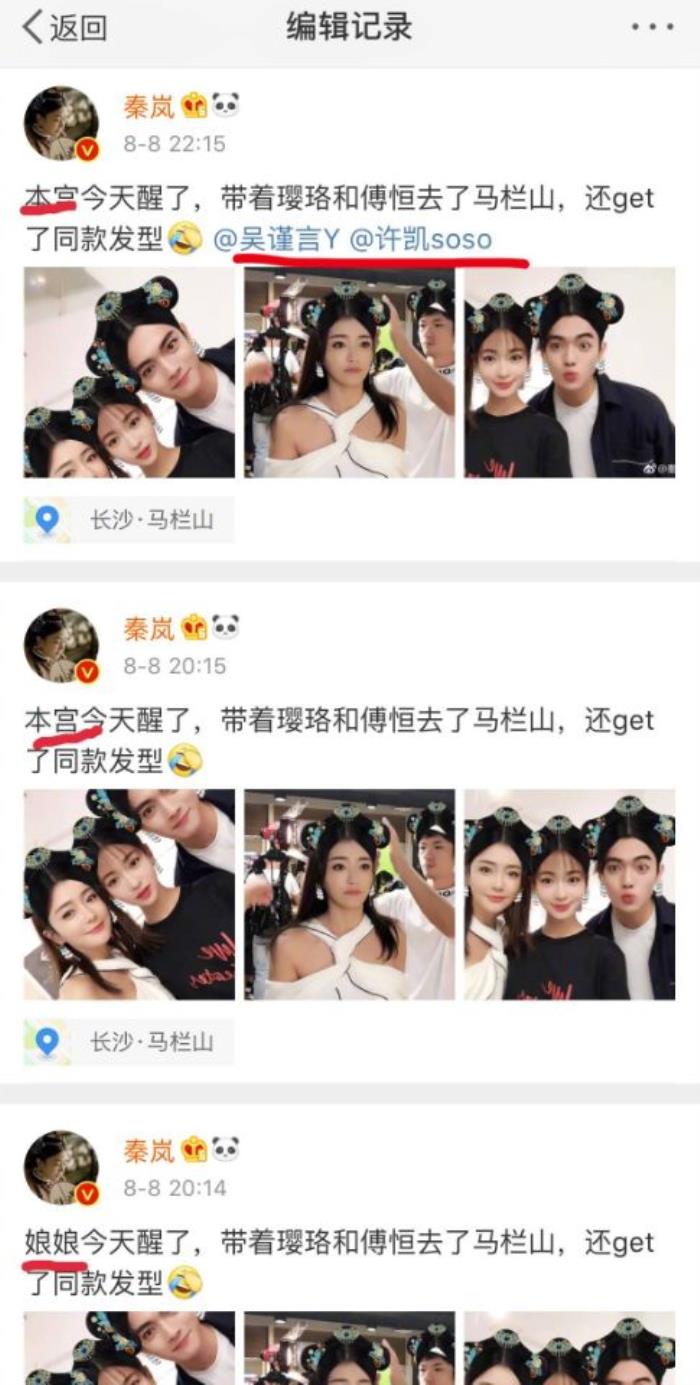Image resolution: width=700 pixels, height=1385 pixels.
Task: Tap 秦岚's avatar on the 22:15 post
Action: point(61,123)
